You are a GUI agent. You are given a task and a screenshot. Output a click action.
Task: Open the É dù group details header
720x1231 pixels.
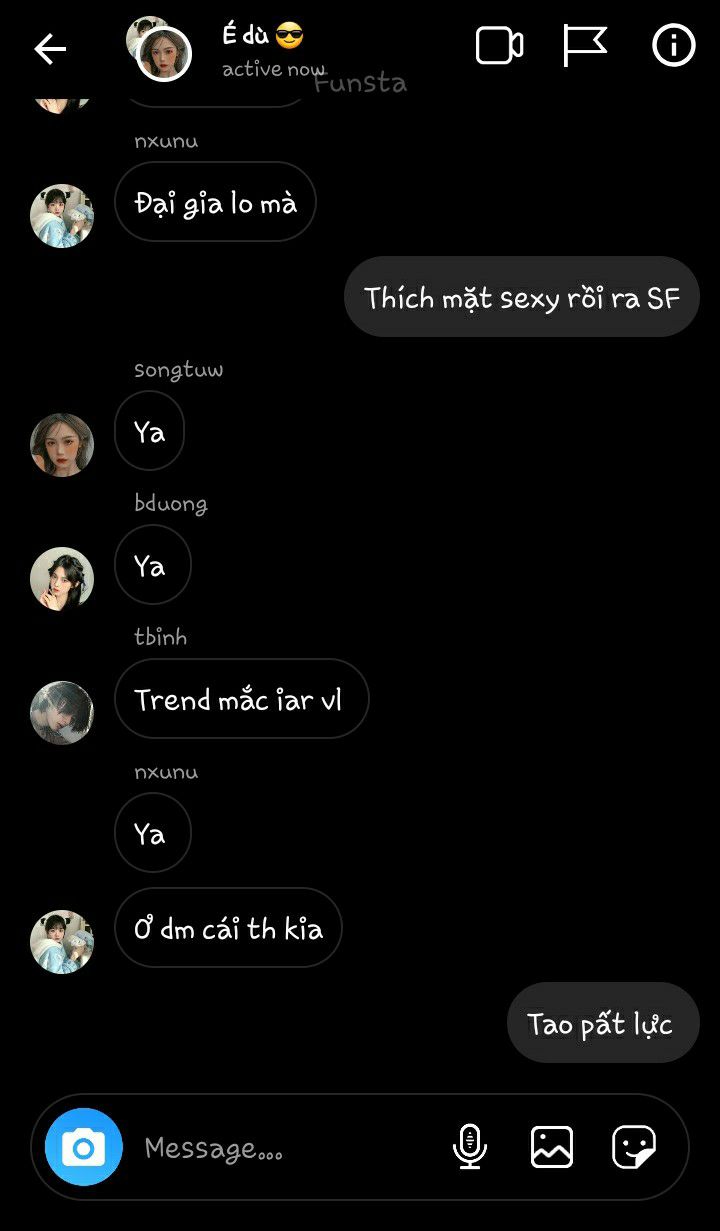(x=262, y=48)
